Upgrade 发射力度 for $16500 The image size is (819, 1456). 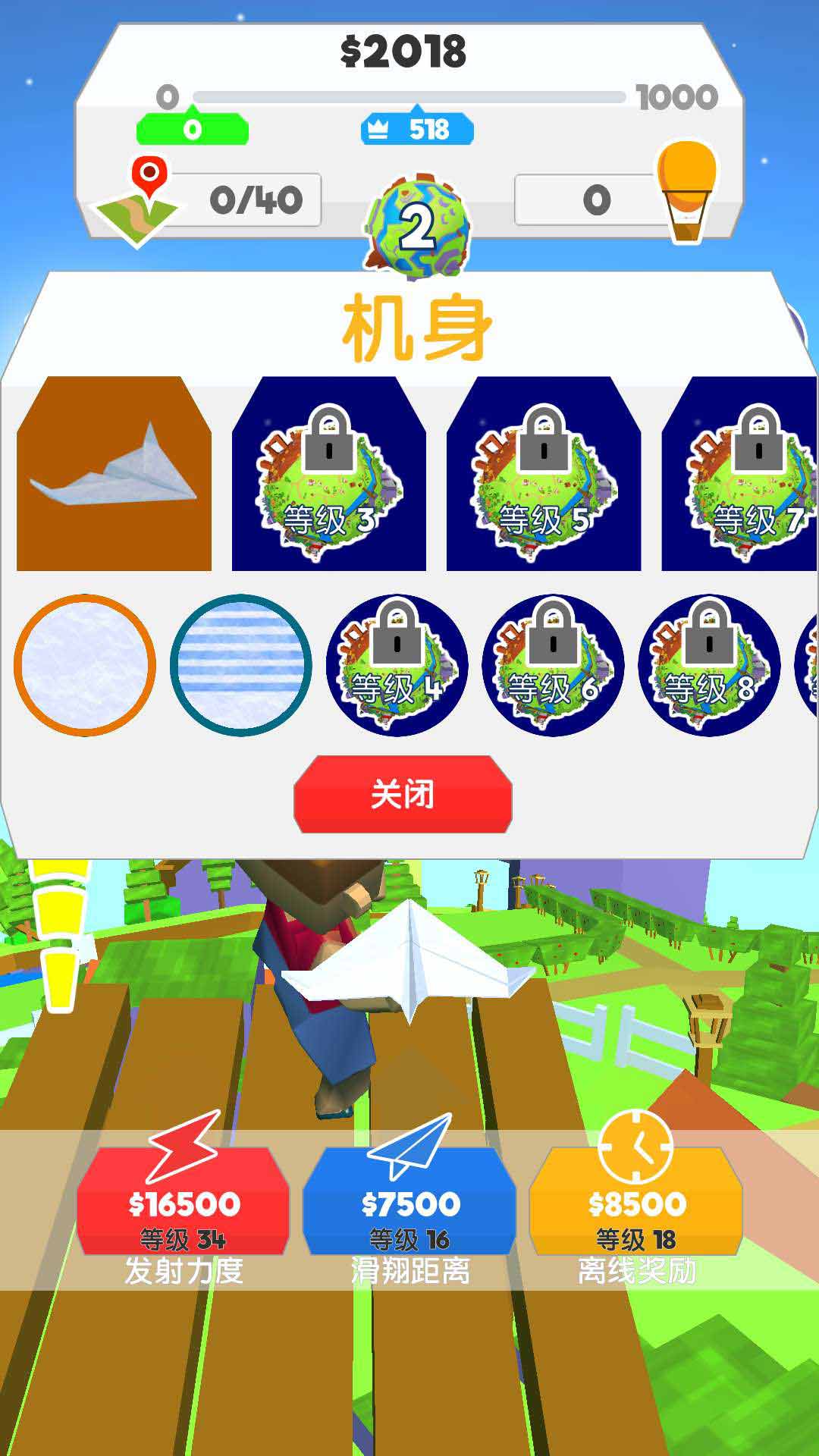point(183,1202)
